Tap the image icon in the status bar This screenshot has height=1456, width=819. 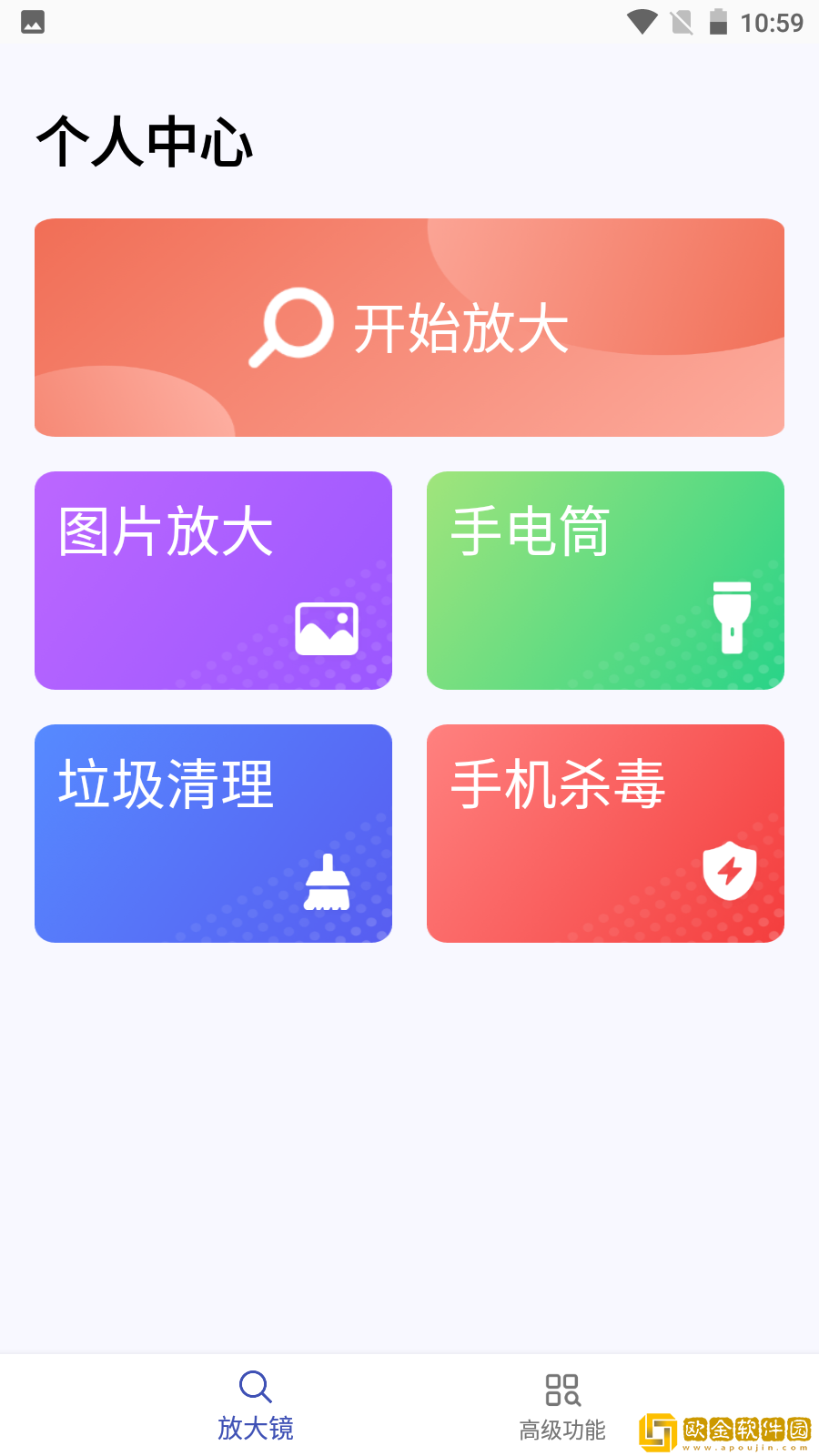click(32, 23)
